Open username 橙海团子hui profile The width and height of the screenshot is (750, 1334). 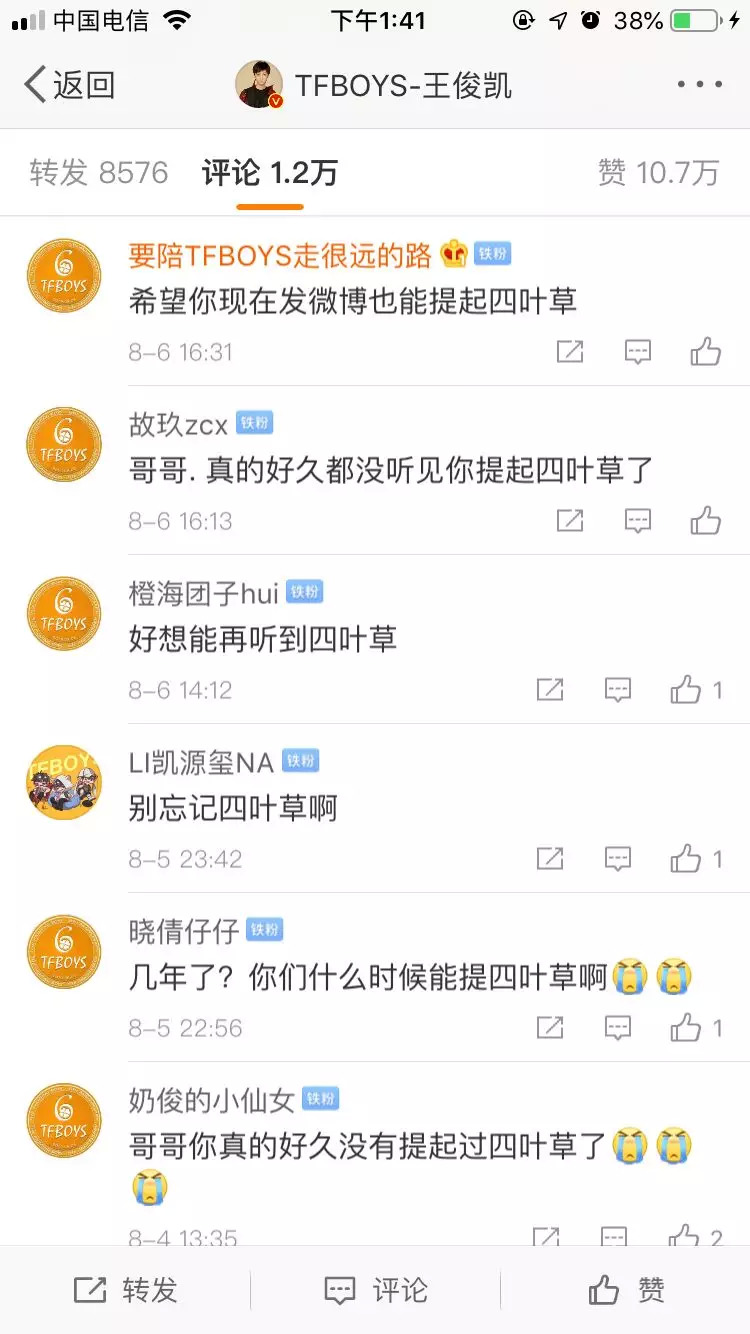coord(203,593)
